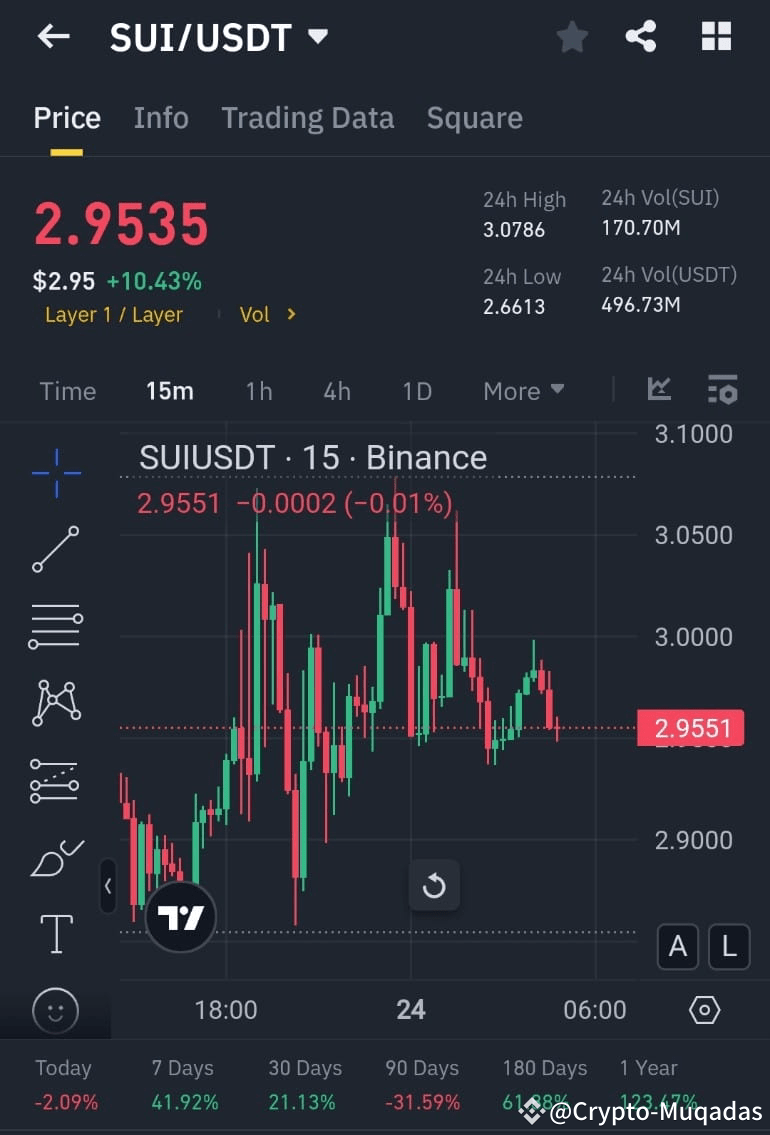
Task: Select the XABCD pattern drawing tool
Action: (55, 703)
